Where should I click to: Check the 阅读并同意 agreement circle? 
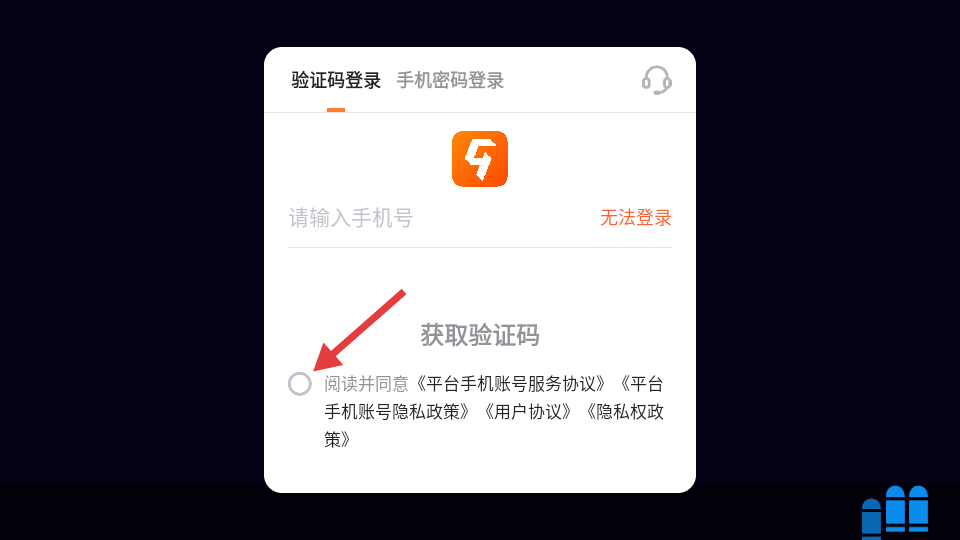point(300,384)
